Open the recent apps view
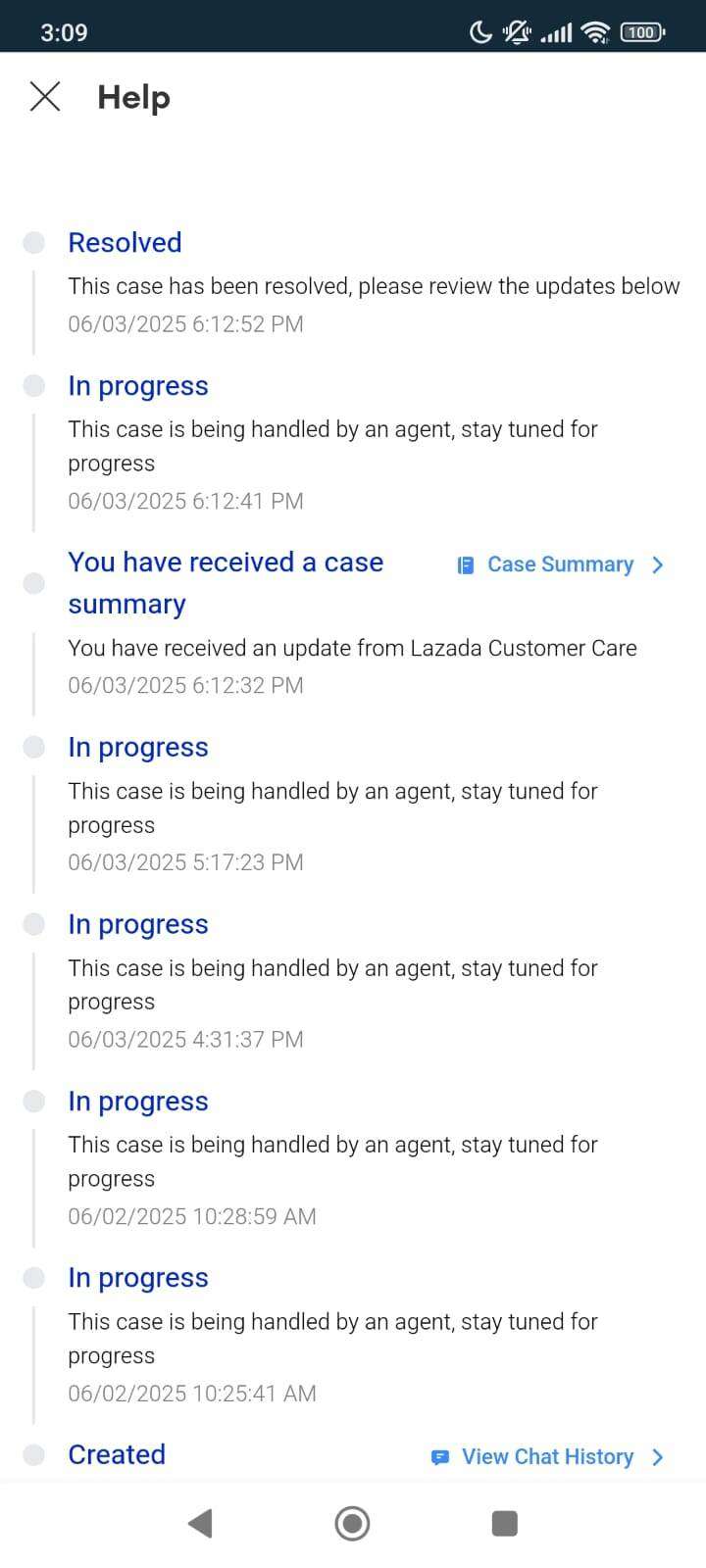Screen dimensions: 706x1568 coord(504,1523)
